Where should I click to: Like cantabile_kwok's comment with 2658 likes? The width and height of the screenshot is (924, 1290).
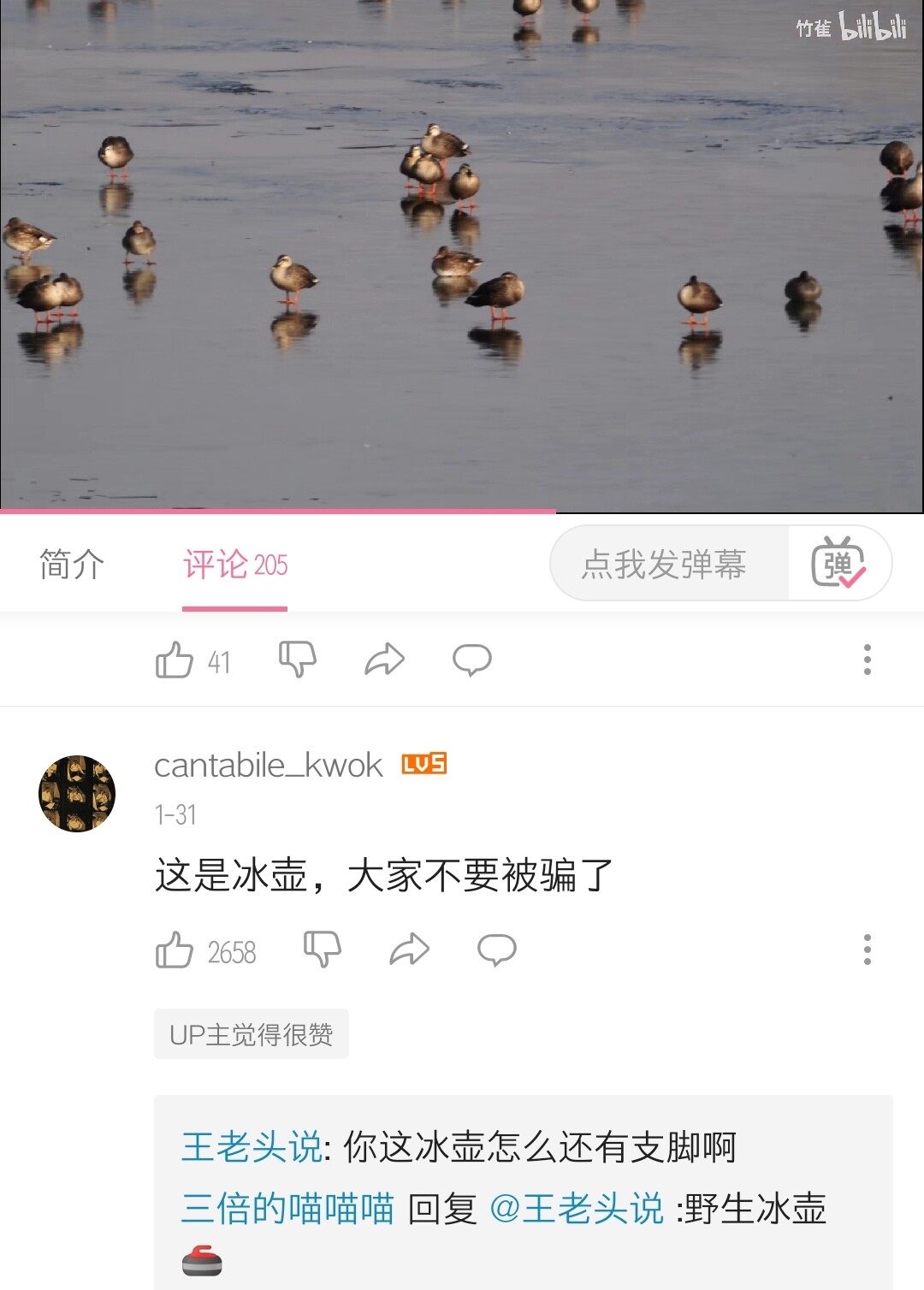[x=175, y=950]
